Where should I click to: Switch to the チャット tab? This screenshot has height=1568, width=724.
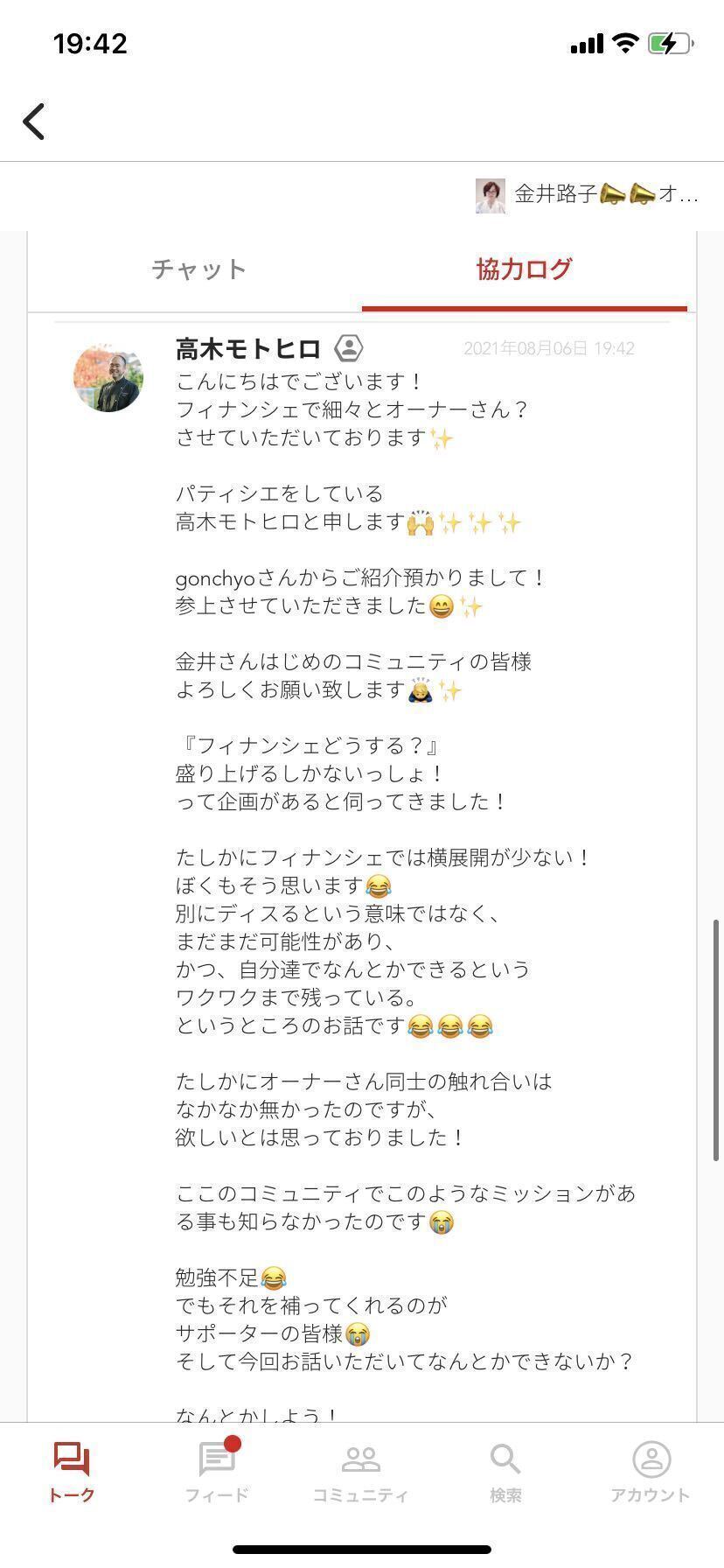point(198,269)
